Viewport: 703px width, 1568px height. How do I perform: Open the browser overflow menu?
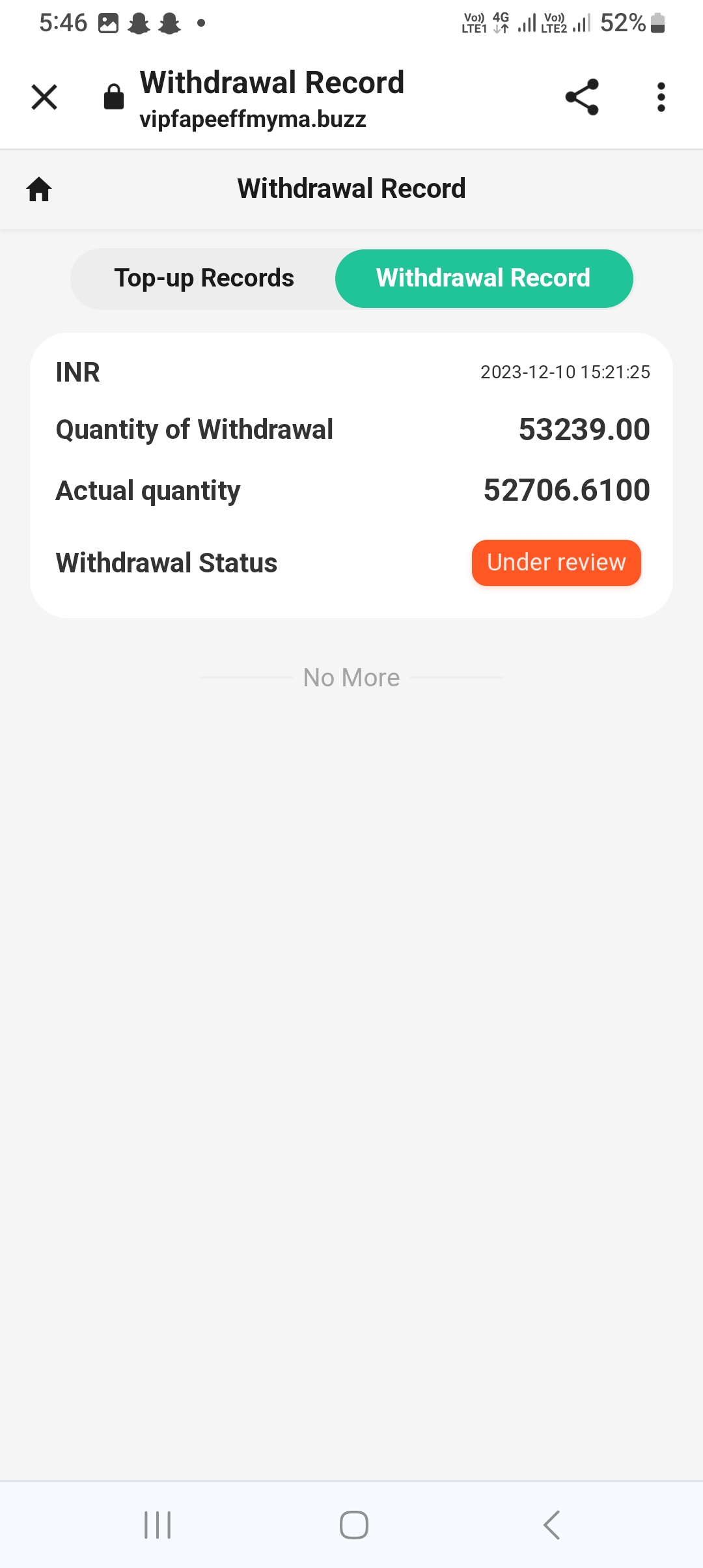pyautogui.click(x=661, y=98)
